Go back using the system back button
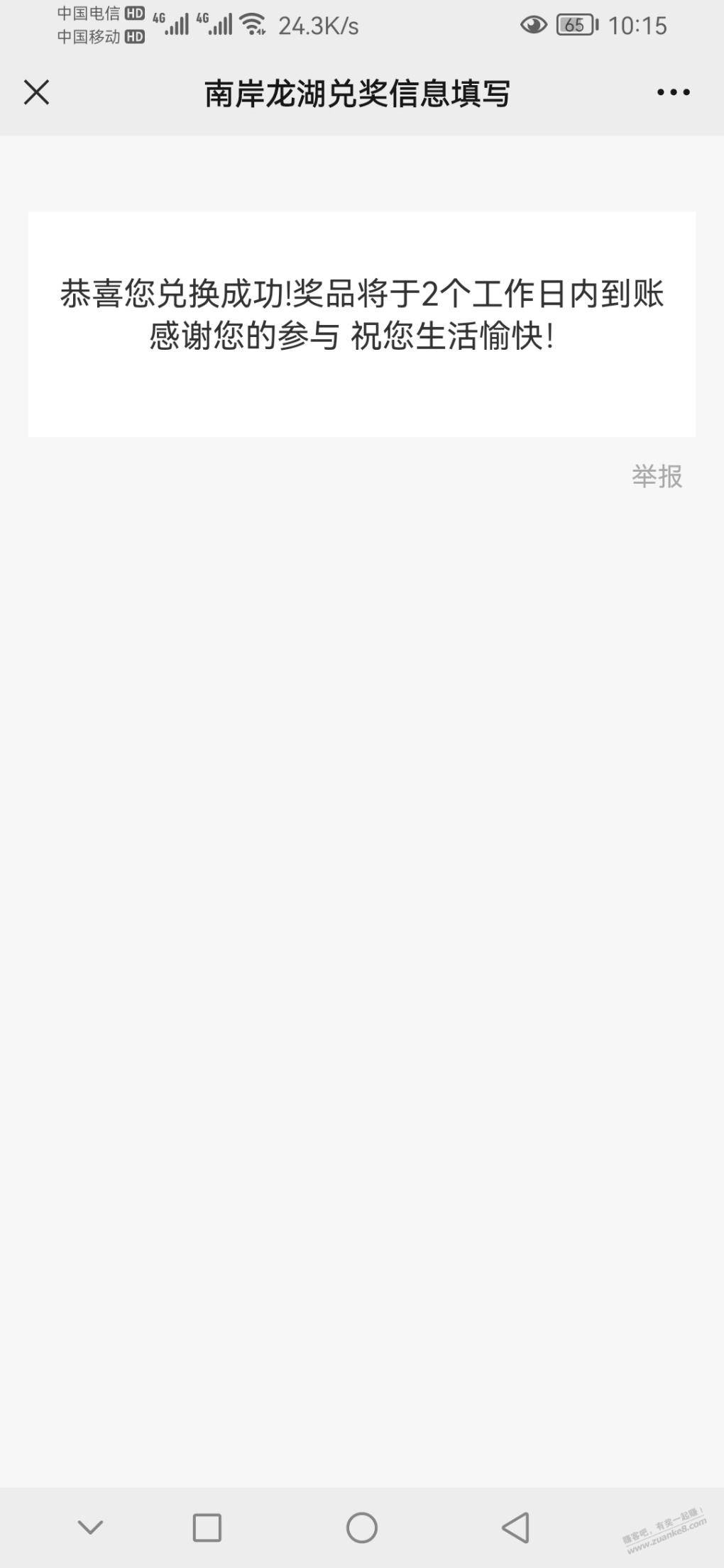The height and width of the screenshot is (1568, 724). click(x=516, y=1527)
